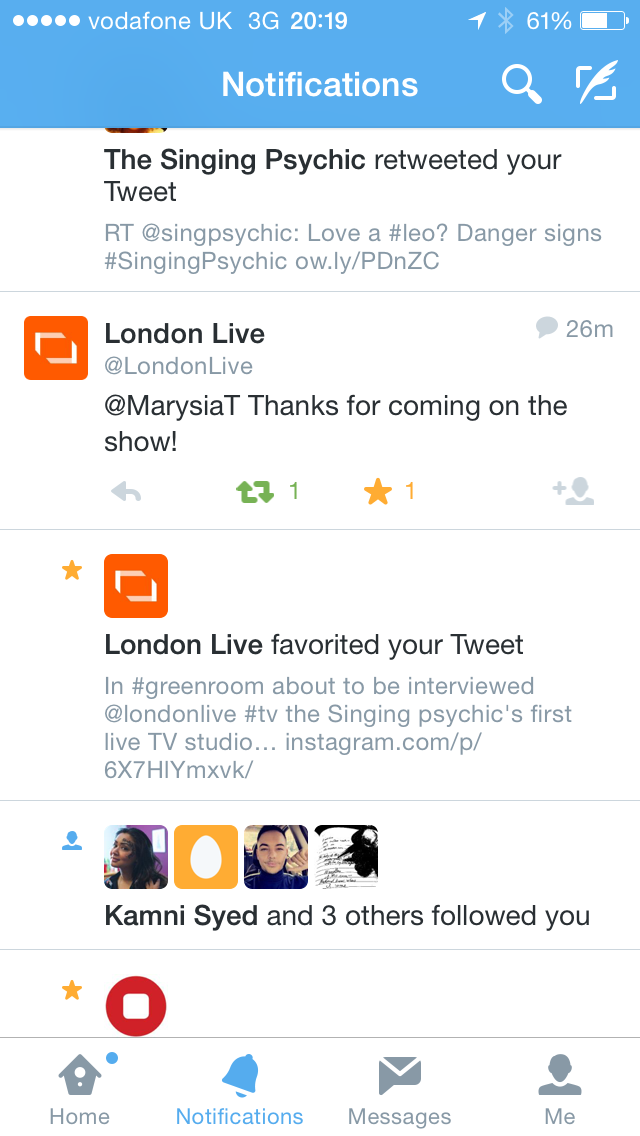Viewport: 640px width, 1136px height.
Task: Go to the Messages tab
Action: click(399, 1088)
